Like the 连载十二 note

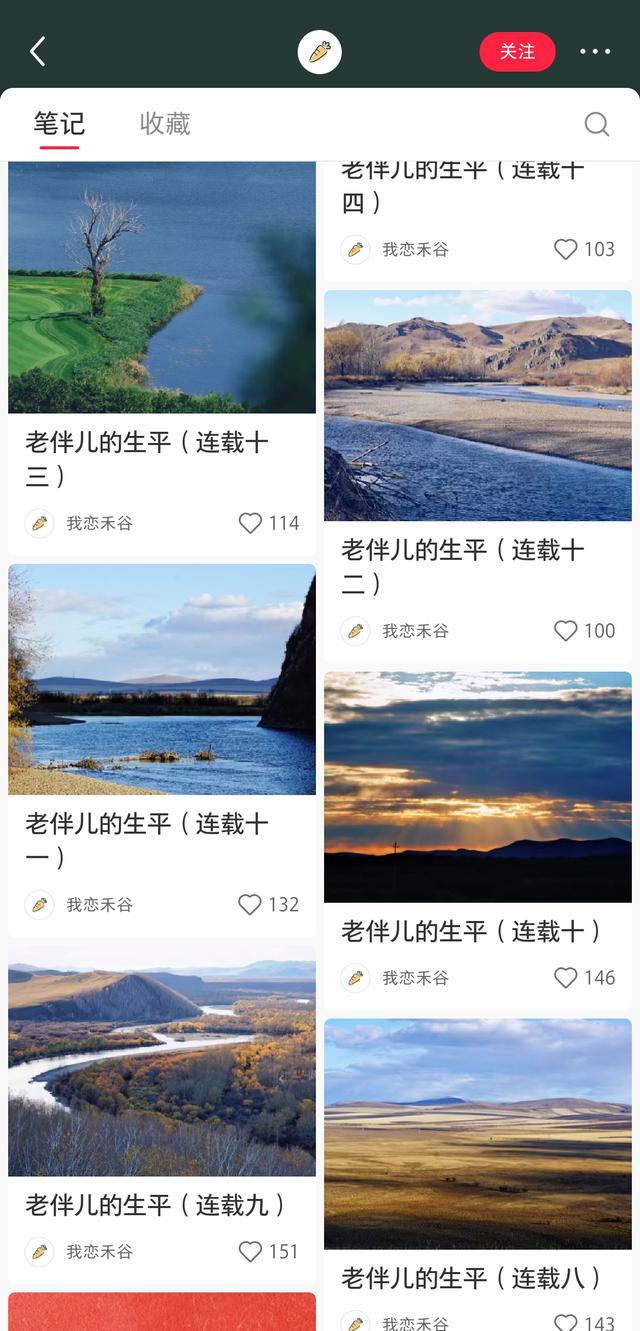(x=566, y=631)
